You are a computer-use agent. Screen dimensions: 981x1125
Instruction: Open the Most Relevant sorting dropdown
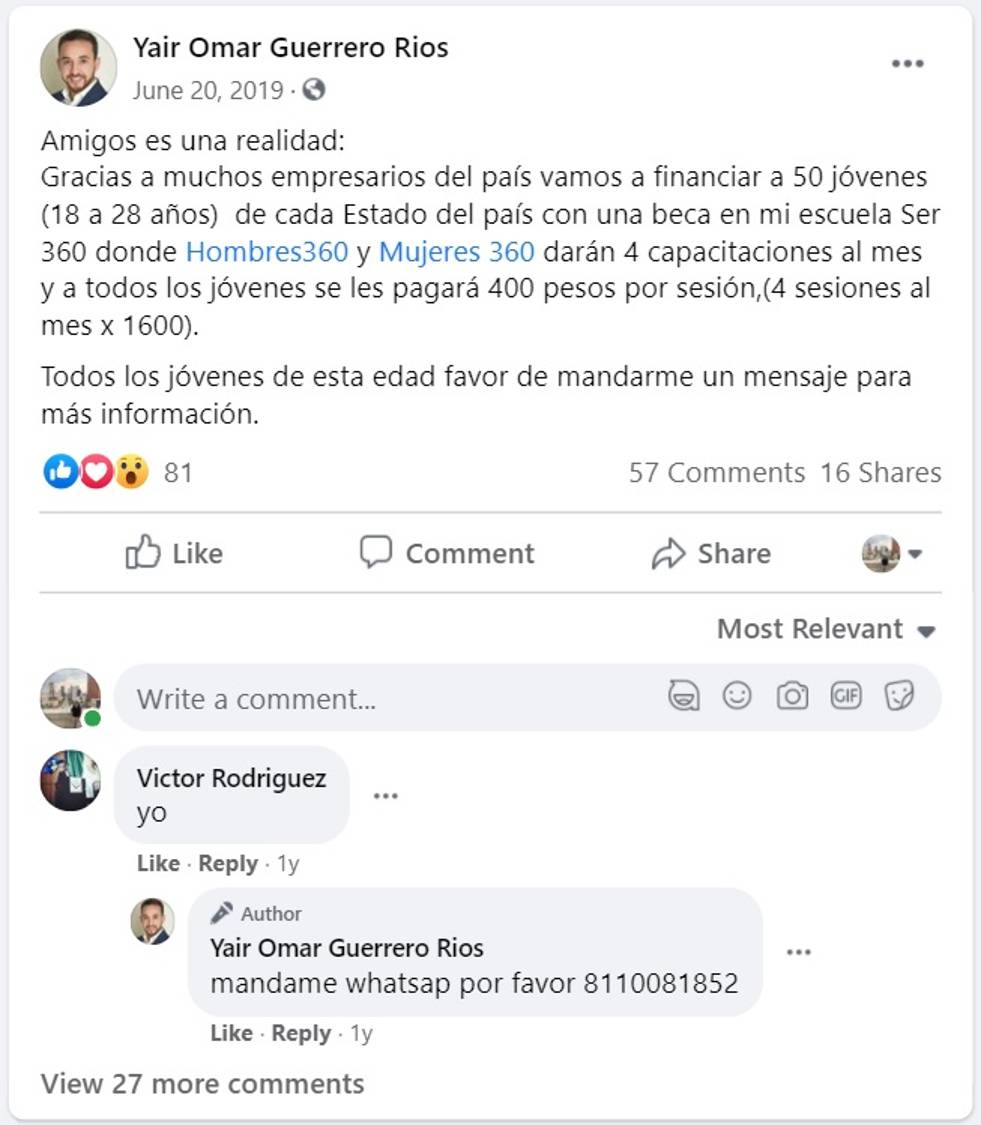(822, 629)
